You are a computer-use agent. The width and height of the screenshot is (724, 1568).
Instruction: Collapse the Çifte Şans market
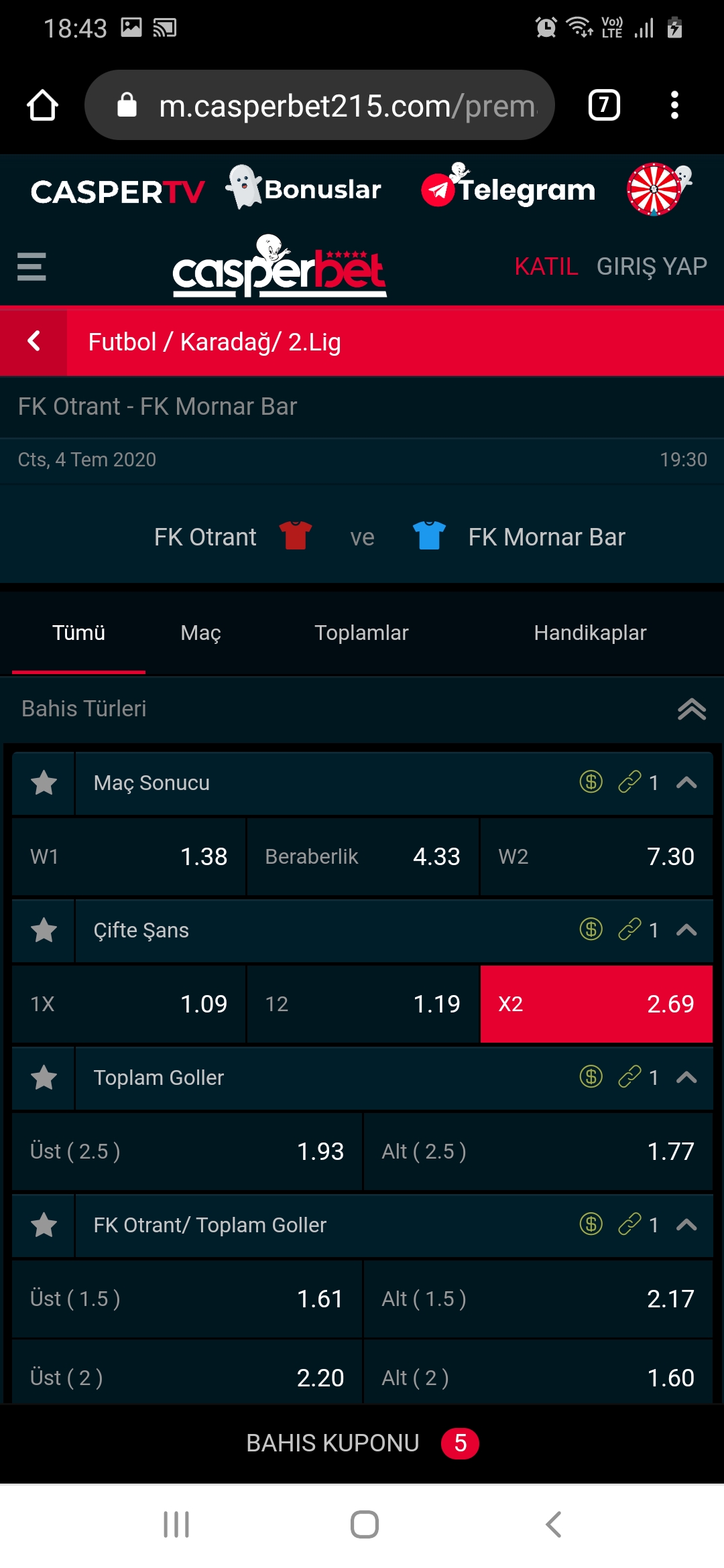tap(686, 930)
